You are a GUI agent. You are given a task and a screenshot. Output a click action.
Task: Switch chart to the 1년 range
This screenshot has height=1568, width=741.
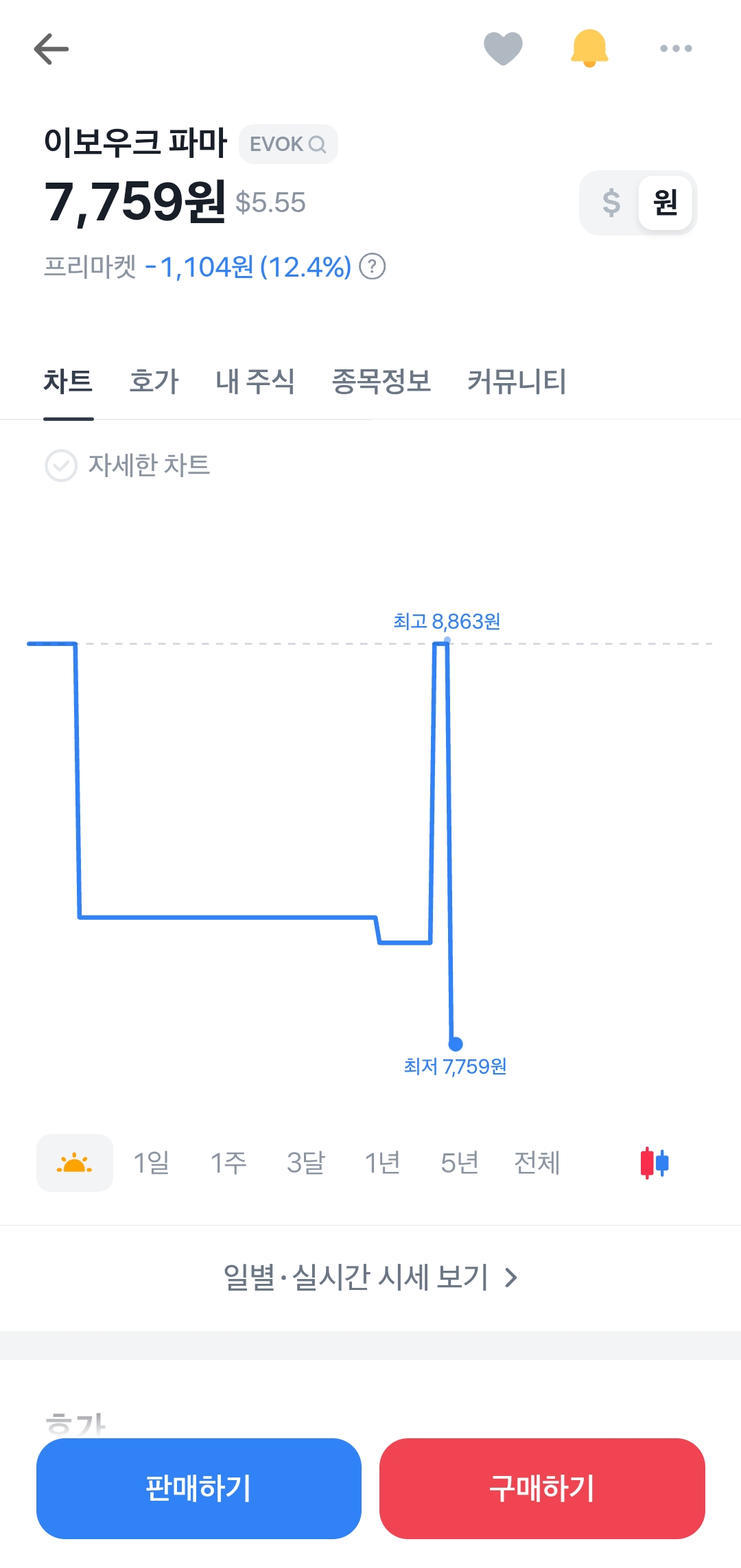[x=382, y=1162]
